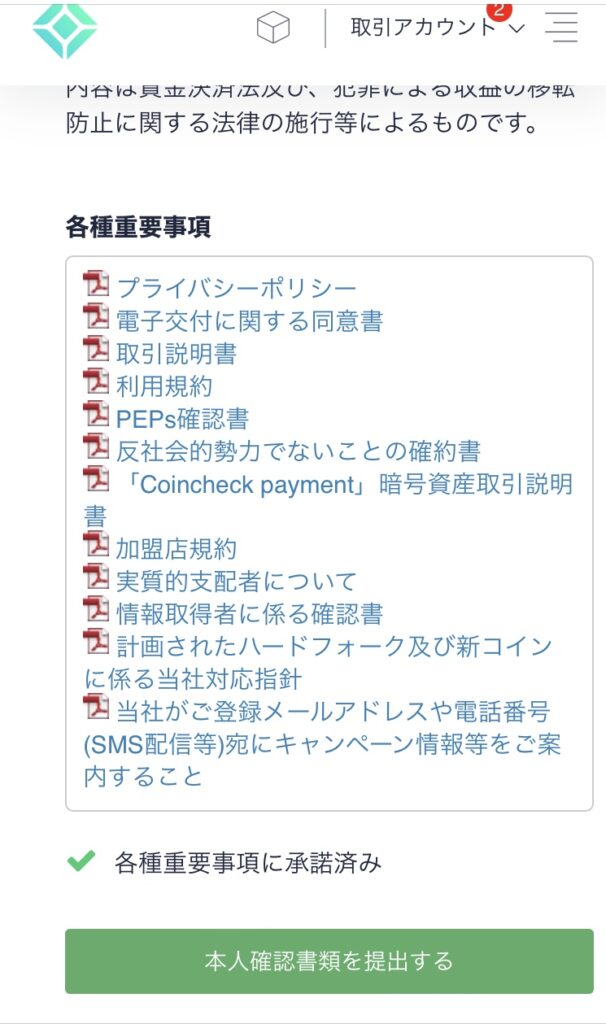Viewport: 606px width, 1024px height.
Task: Tap the cube icon in the header
Action: click(x=272, y=28)
